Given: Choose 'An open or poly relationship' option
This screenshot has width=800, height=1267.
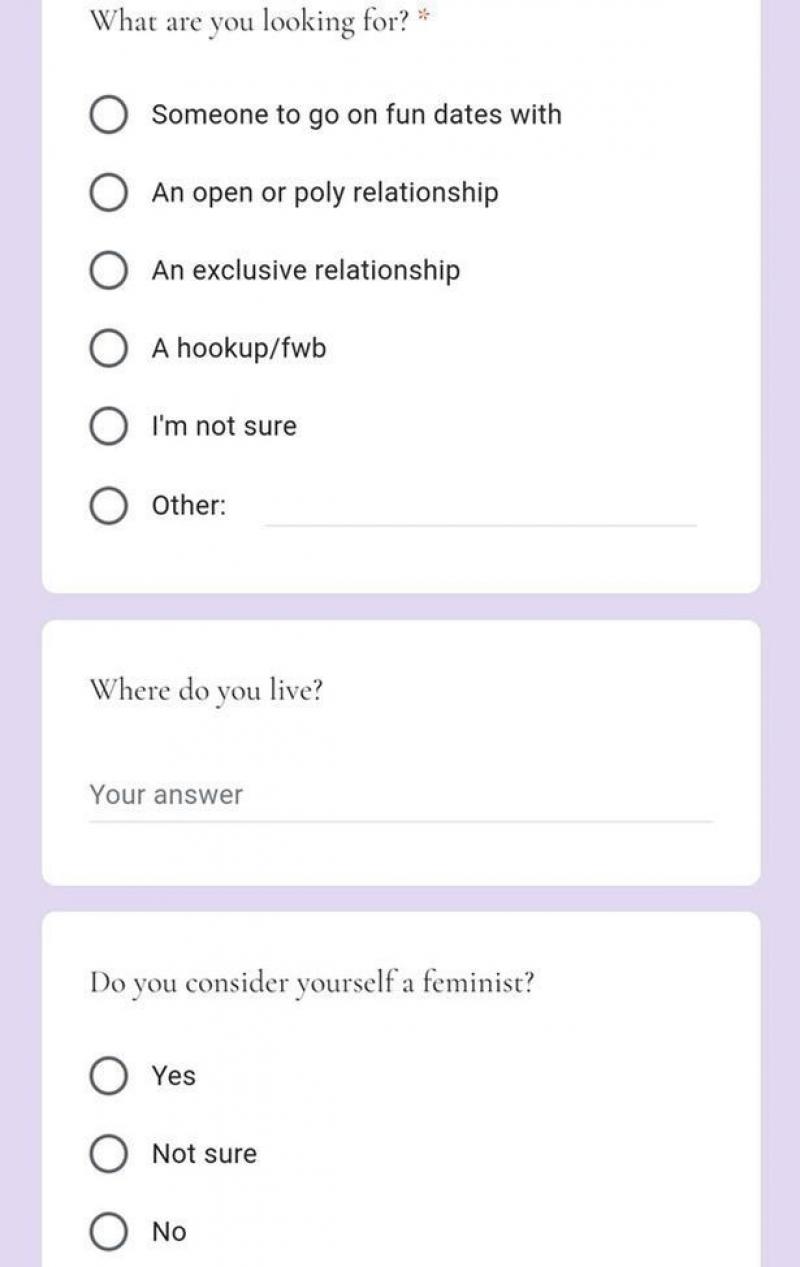Looking at the screenshot, I should (108, 192).
